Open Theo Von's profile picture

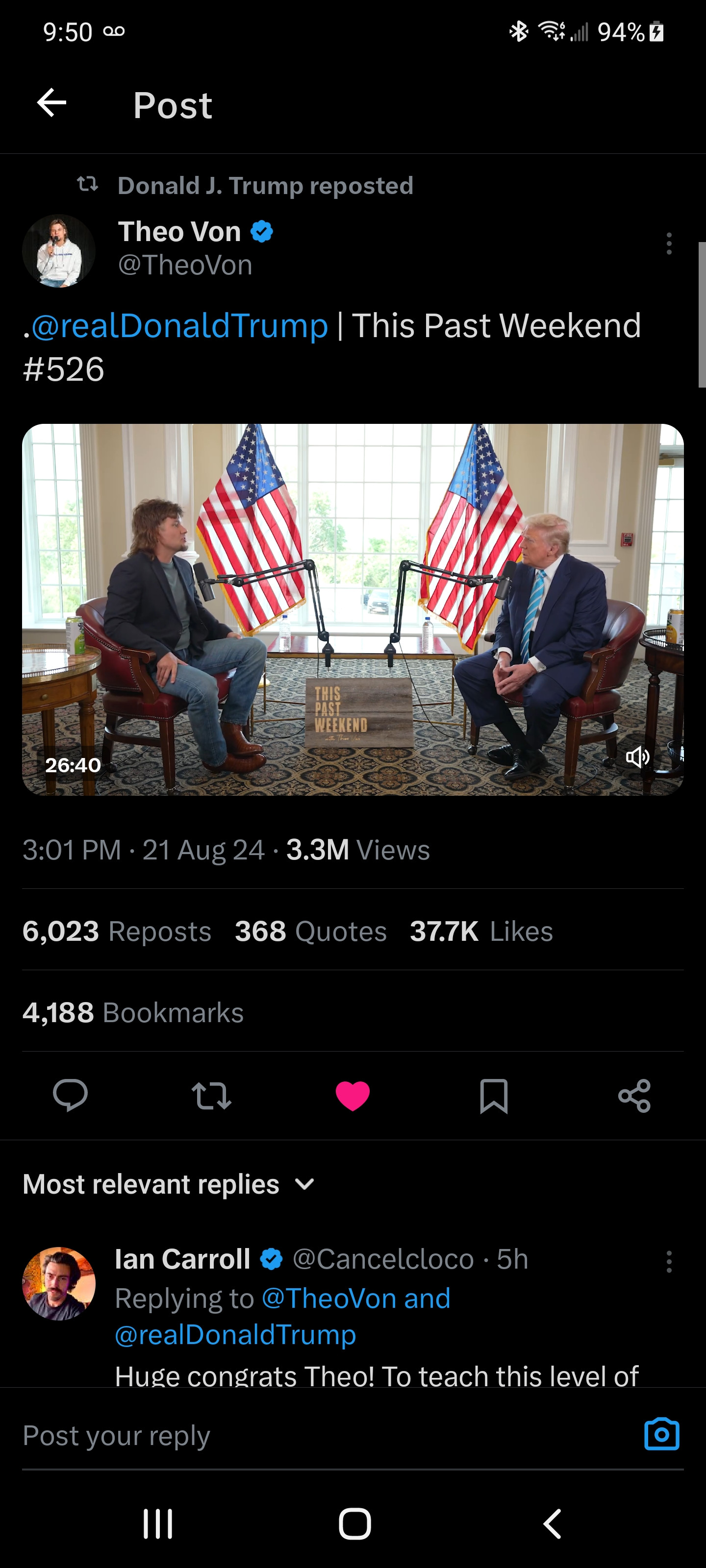58,250
